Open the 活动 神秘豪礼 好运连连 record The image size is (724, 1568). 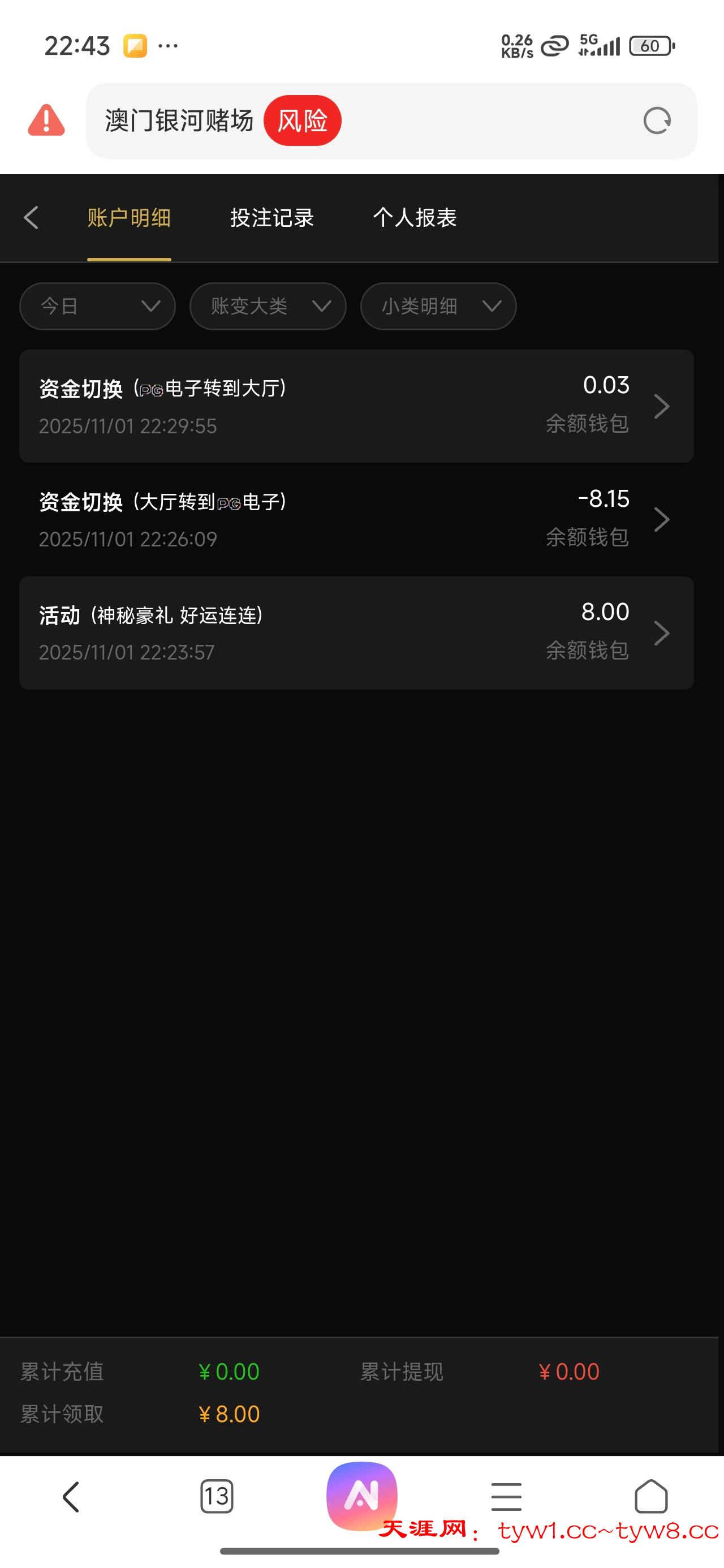coord(356,633)
